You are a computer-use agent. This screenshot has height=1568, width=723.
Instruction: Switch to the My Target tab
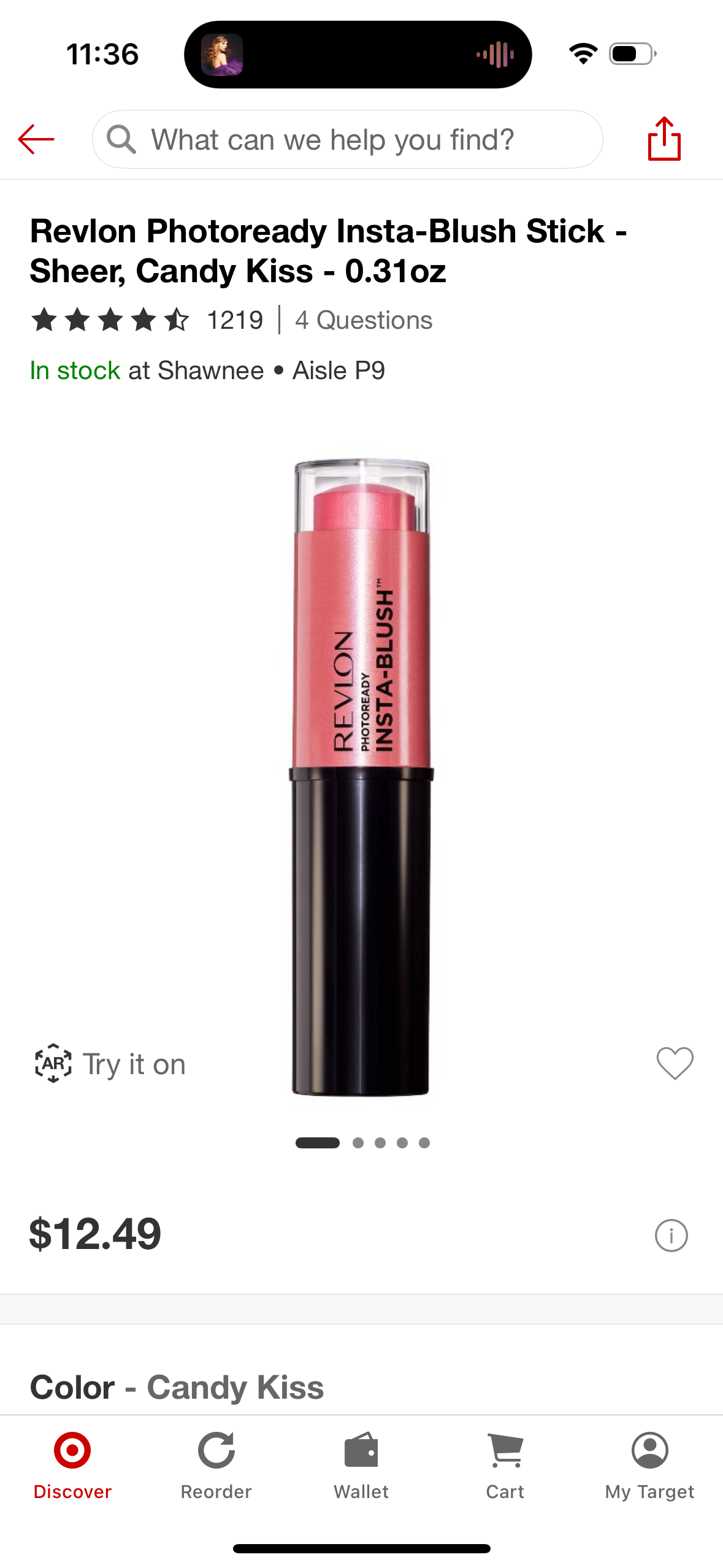(x=649, y=1465)
